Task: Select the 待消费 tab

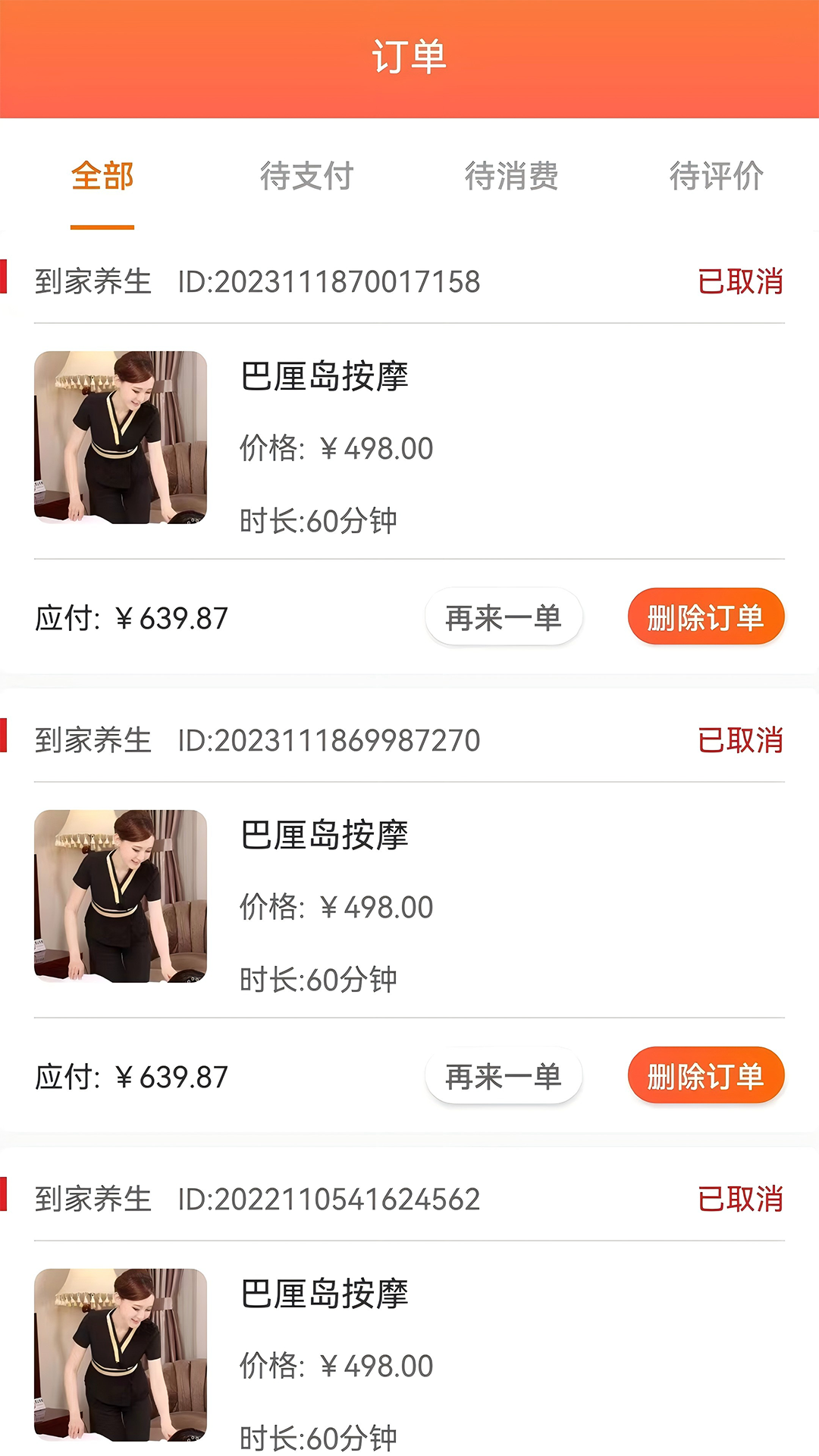Action: coord(513,177)
